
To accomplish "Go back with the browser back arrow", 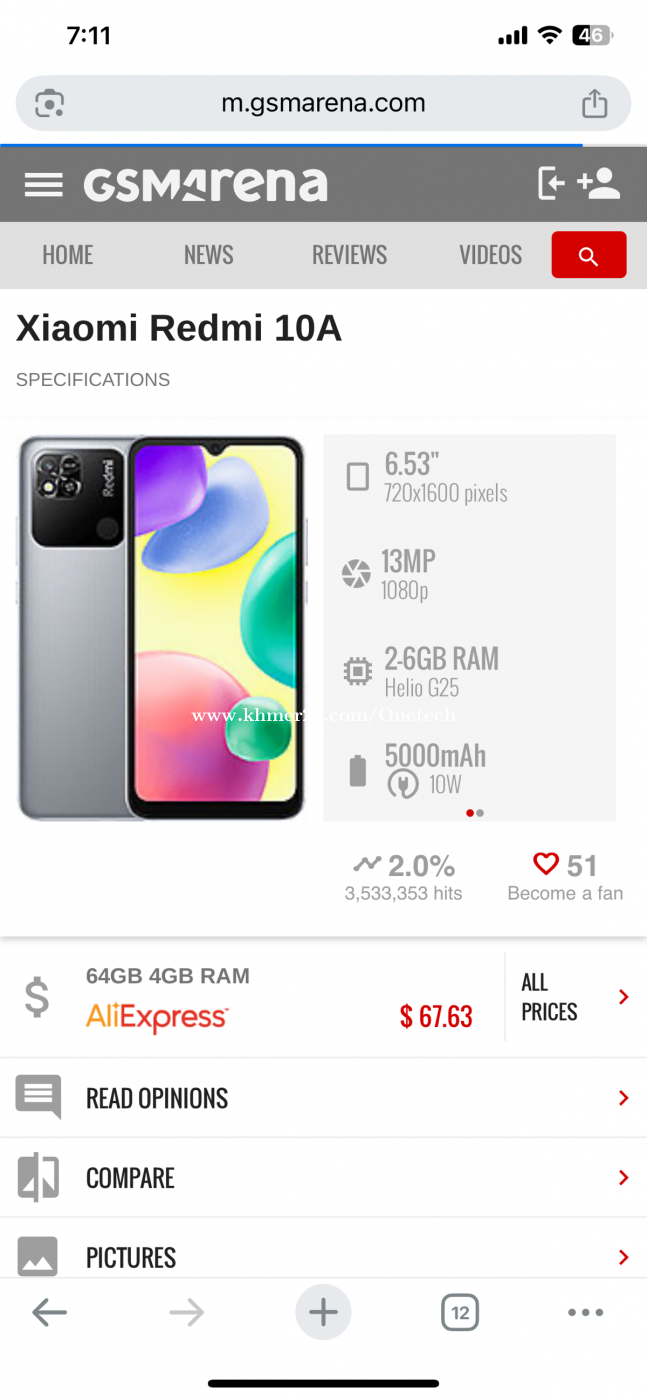I will 49,1313.
